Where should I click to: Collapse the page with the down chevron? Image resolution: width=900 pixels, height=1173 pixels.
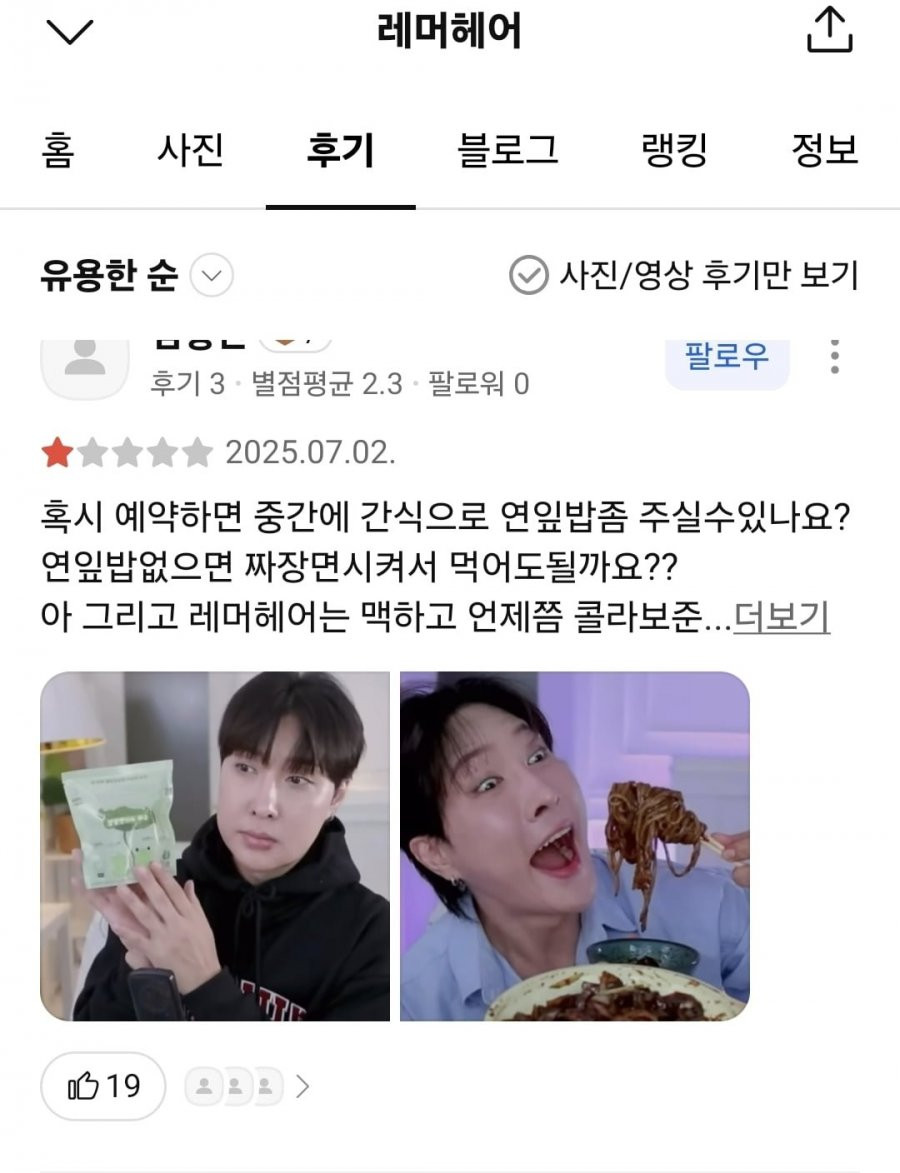point(70,34)
